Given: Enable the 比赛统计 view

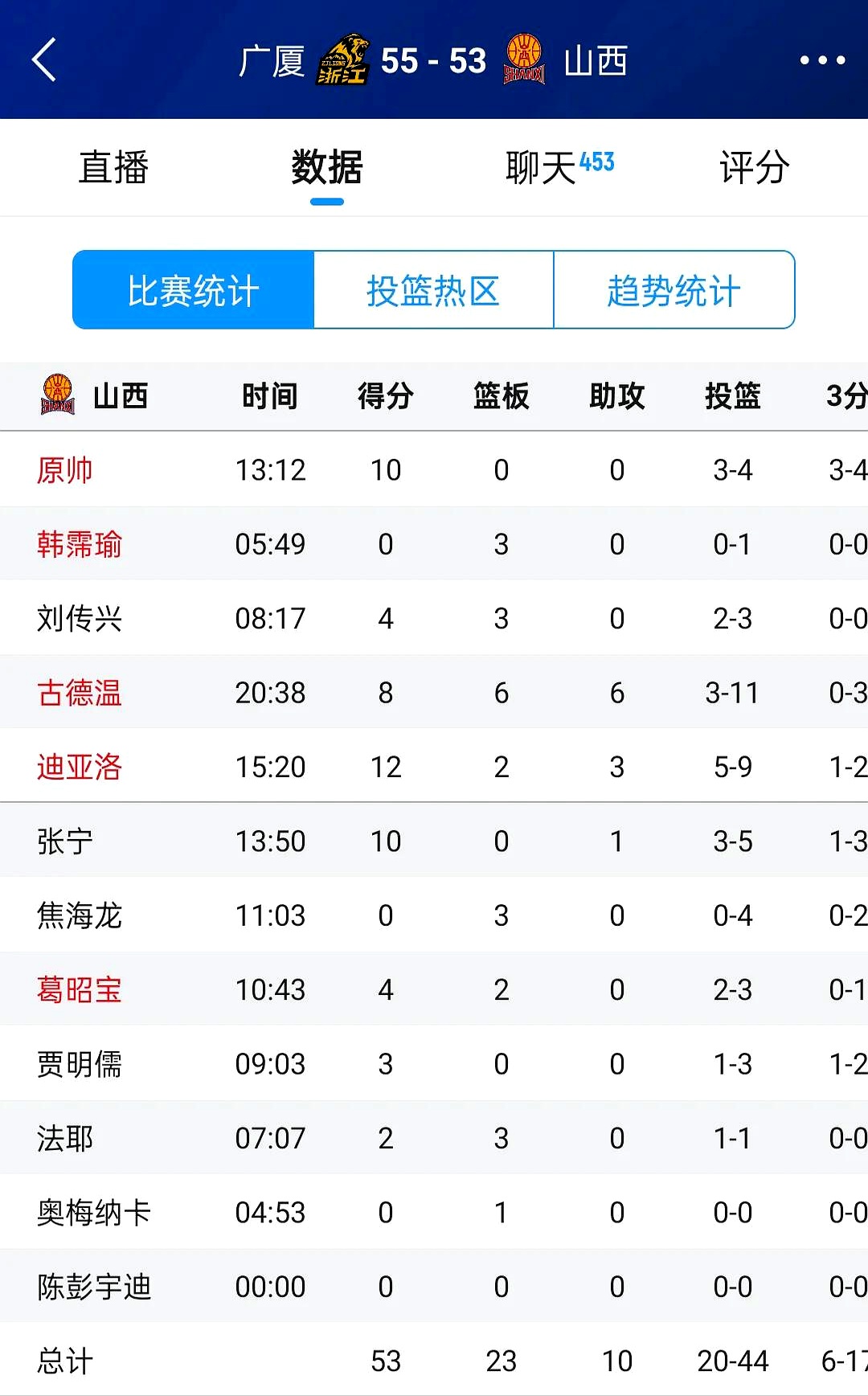Looking at the screenshot, I should coord(192,291).
